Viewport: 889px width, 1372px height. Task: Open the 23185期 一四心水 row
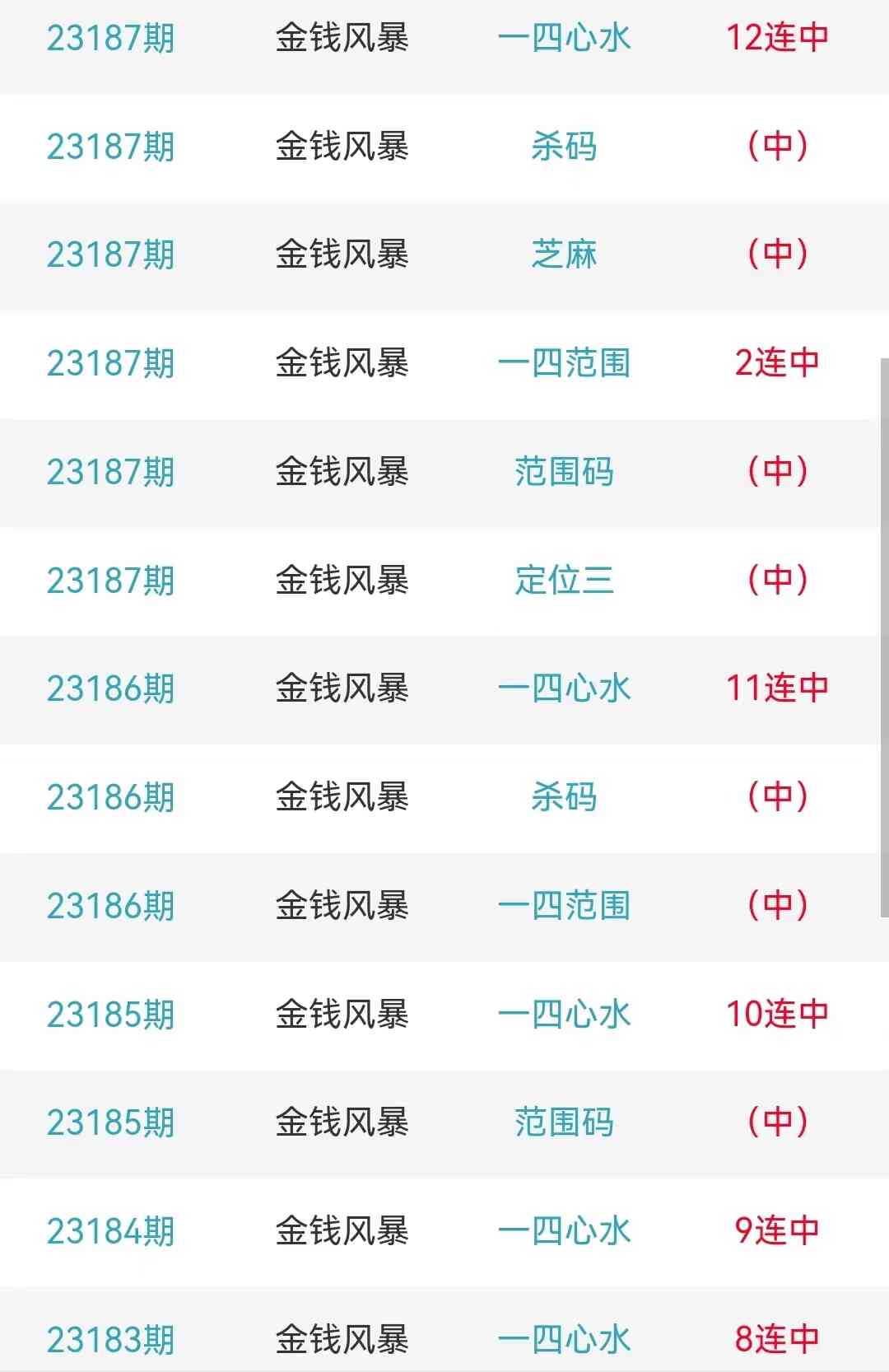[564, 1015]
